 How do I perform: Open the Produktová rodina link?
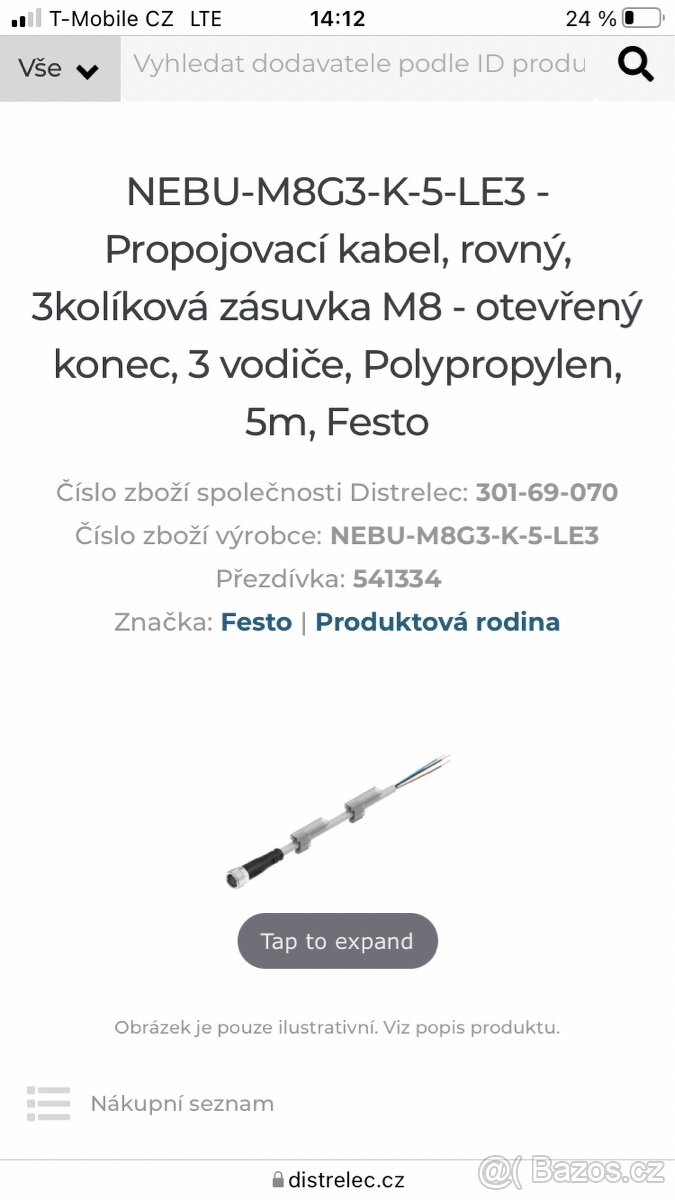click(x=437, y=622)
